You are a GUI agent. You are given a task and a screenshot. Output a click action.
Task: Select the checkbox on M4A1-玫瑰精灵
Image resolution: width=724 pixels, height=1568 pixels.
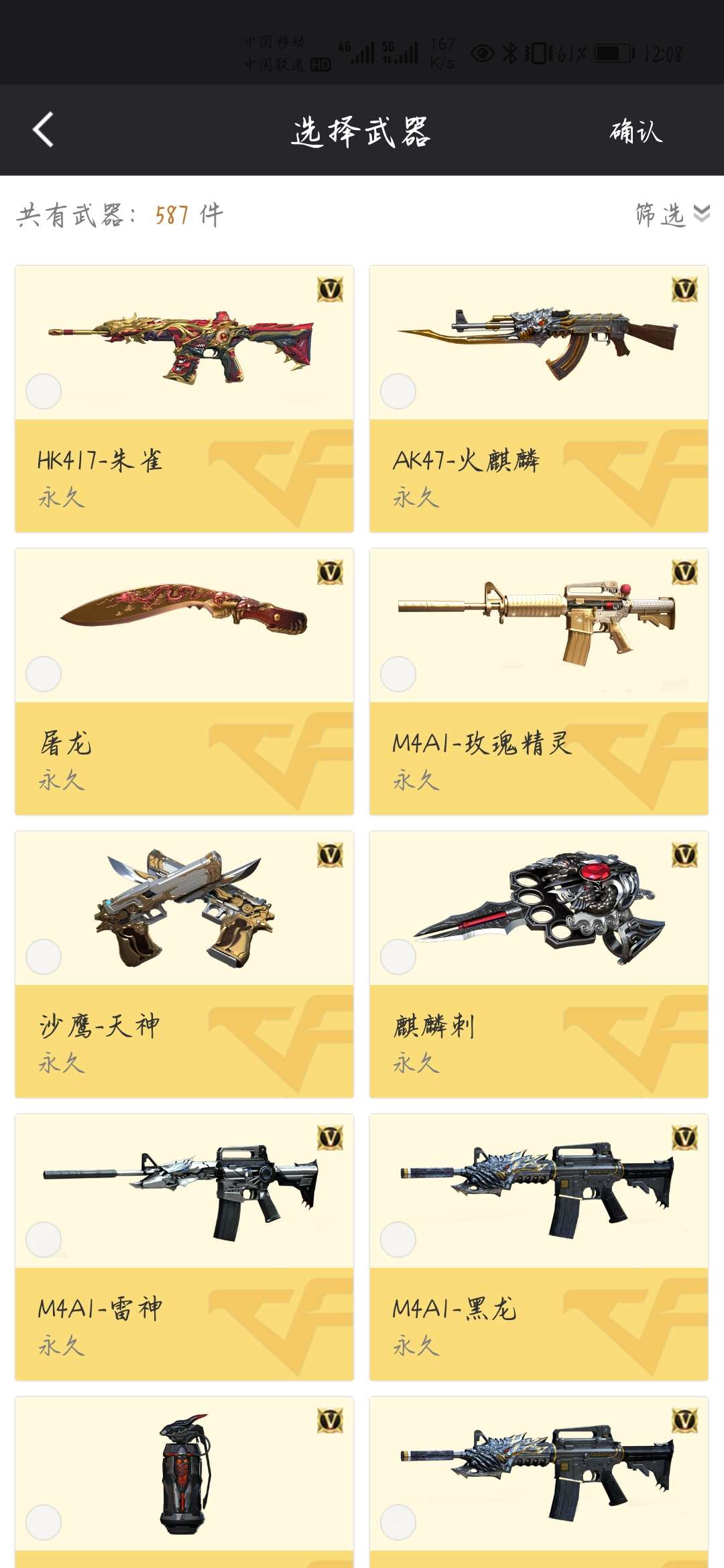[x=398, y=674]
